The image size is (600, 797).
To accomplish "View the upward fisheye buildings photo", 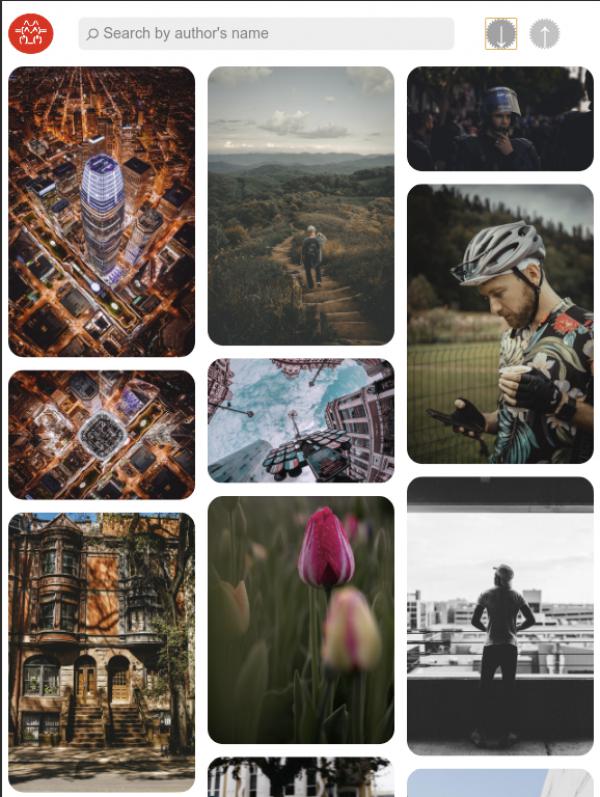I will [301, 420].
